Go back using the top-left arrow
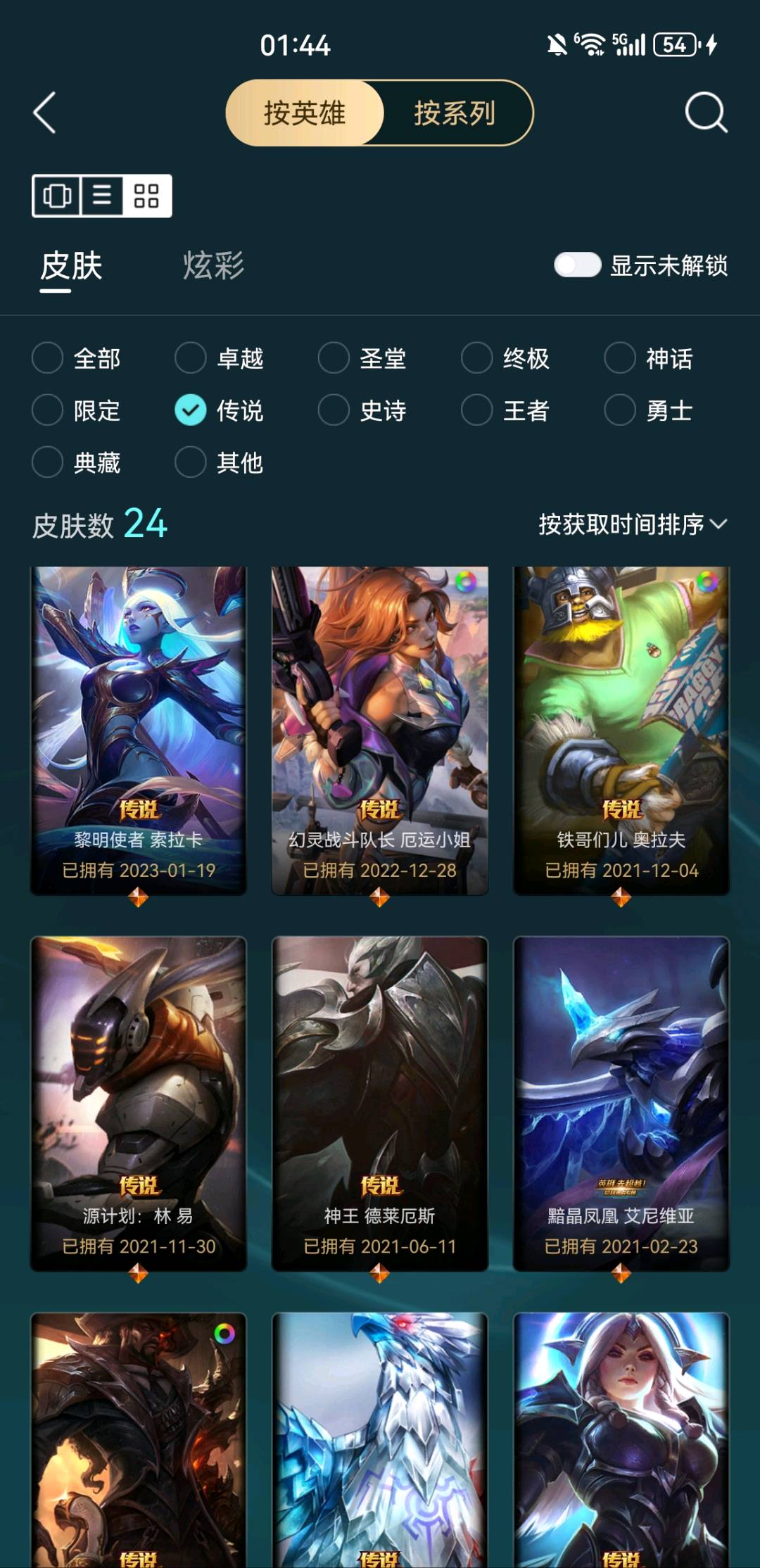The image size is (760, 1568). click(x=44, y=113)
